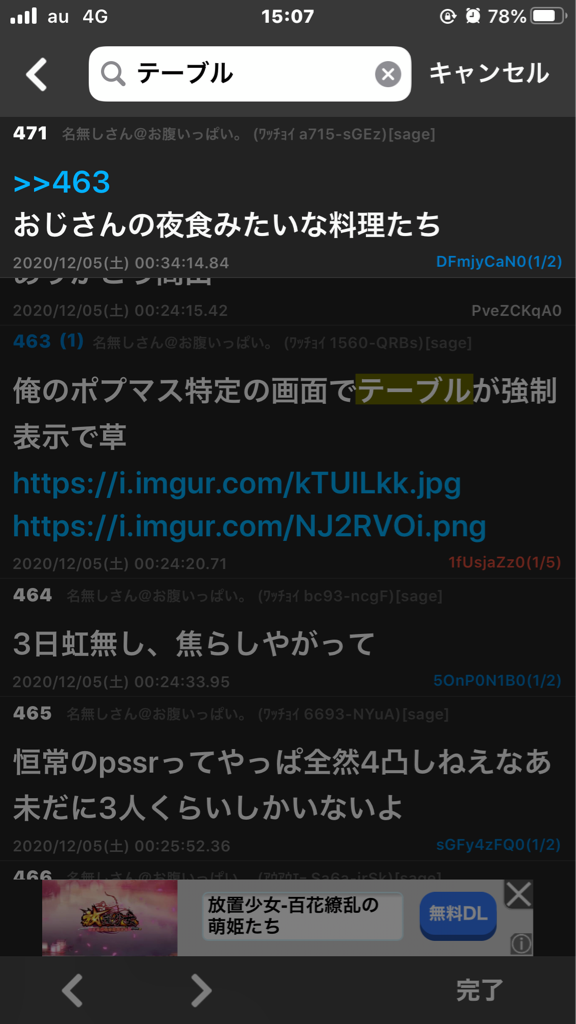576x1024 pixels.
Task: Tap the 無料DL button in the ad
Action: pos(458,914)
